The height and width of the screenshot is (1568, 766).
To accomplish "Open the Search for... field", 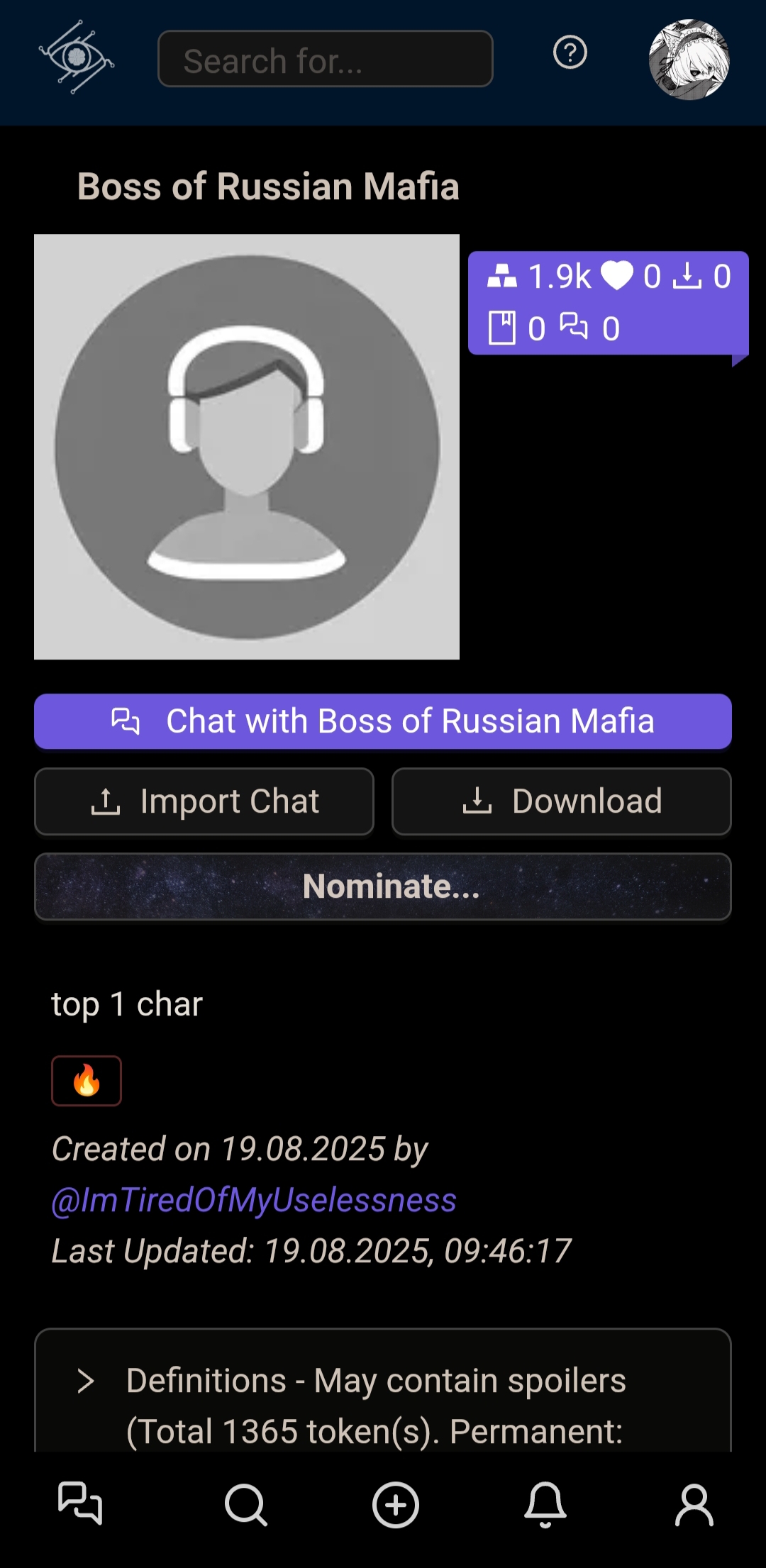I will [x=325, y=60].
